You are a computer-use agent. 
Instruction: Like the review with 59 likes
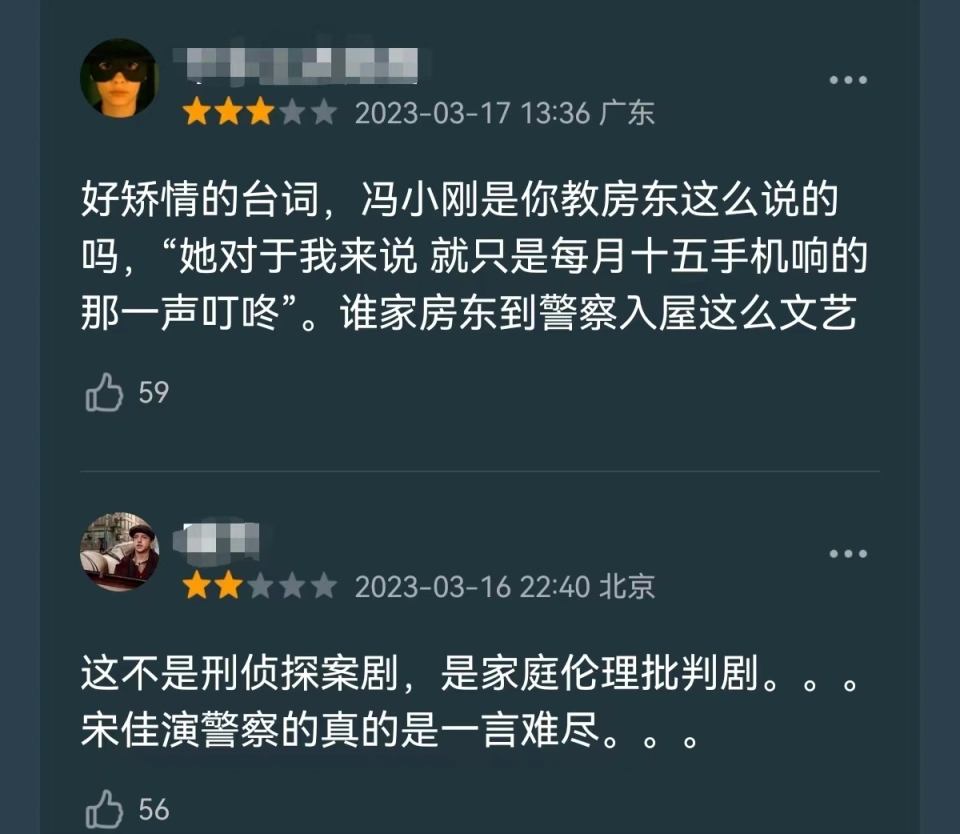click(x=104, y=392)
